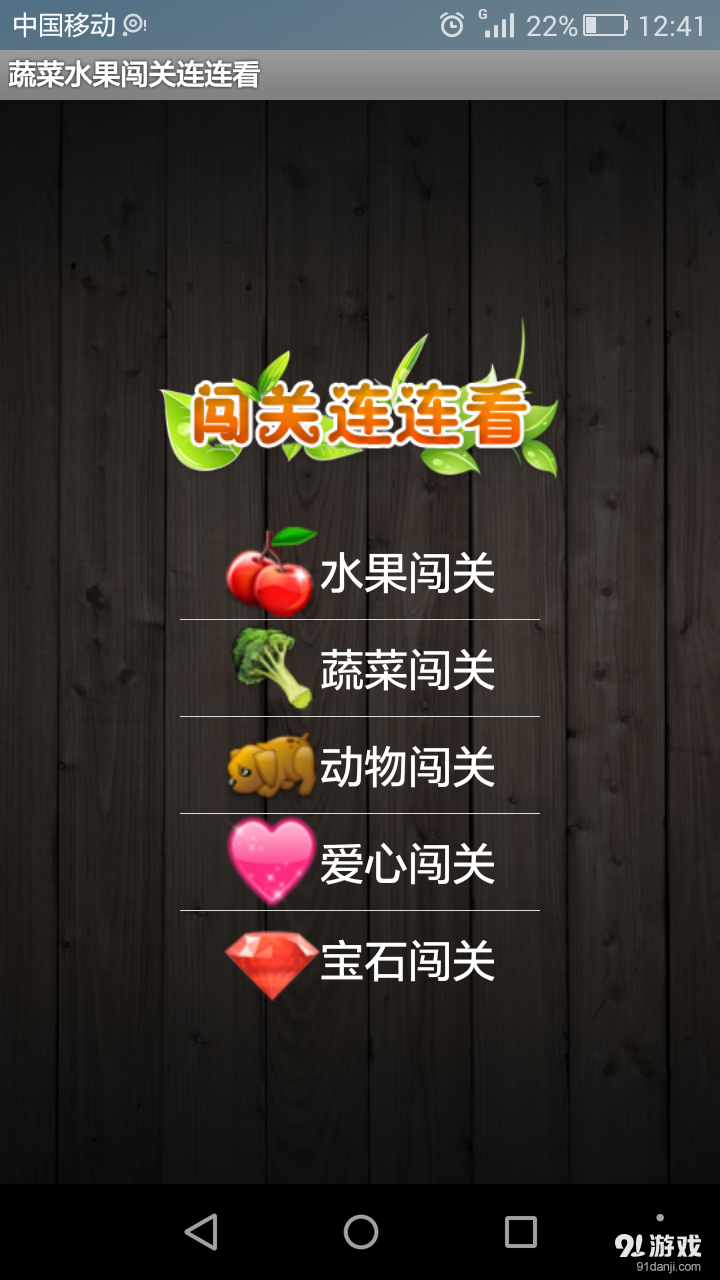Image resolution: width=720 pixels, height=1280 pixels.
Task: Select the broccoli vegetable icon
Action: 268,668
